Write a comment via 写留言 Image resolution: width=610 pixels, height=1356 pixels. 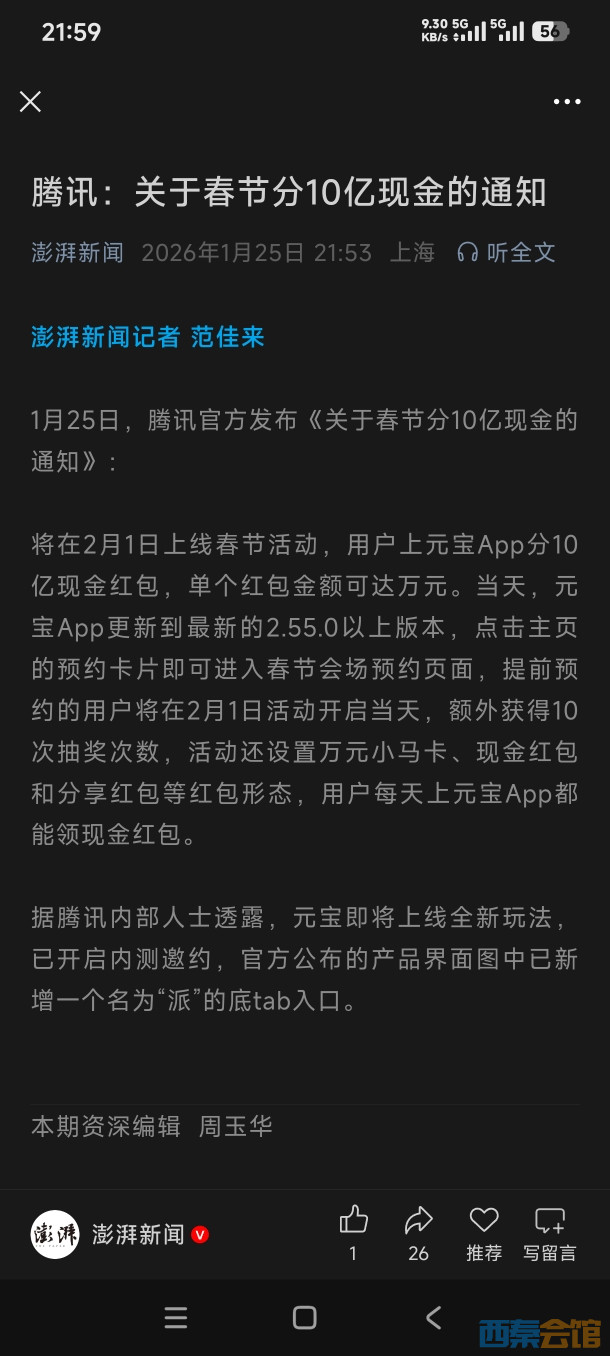click(x=550, y=1221)
